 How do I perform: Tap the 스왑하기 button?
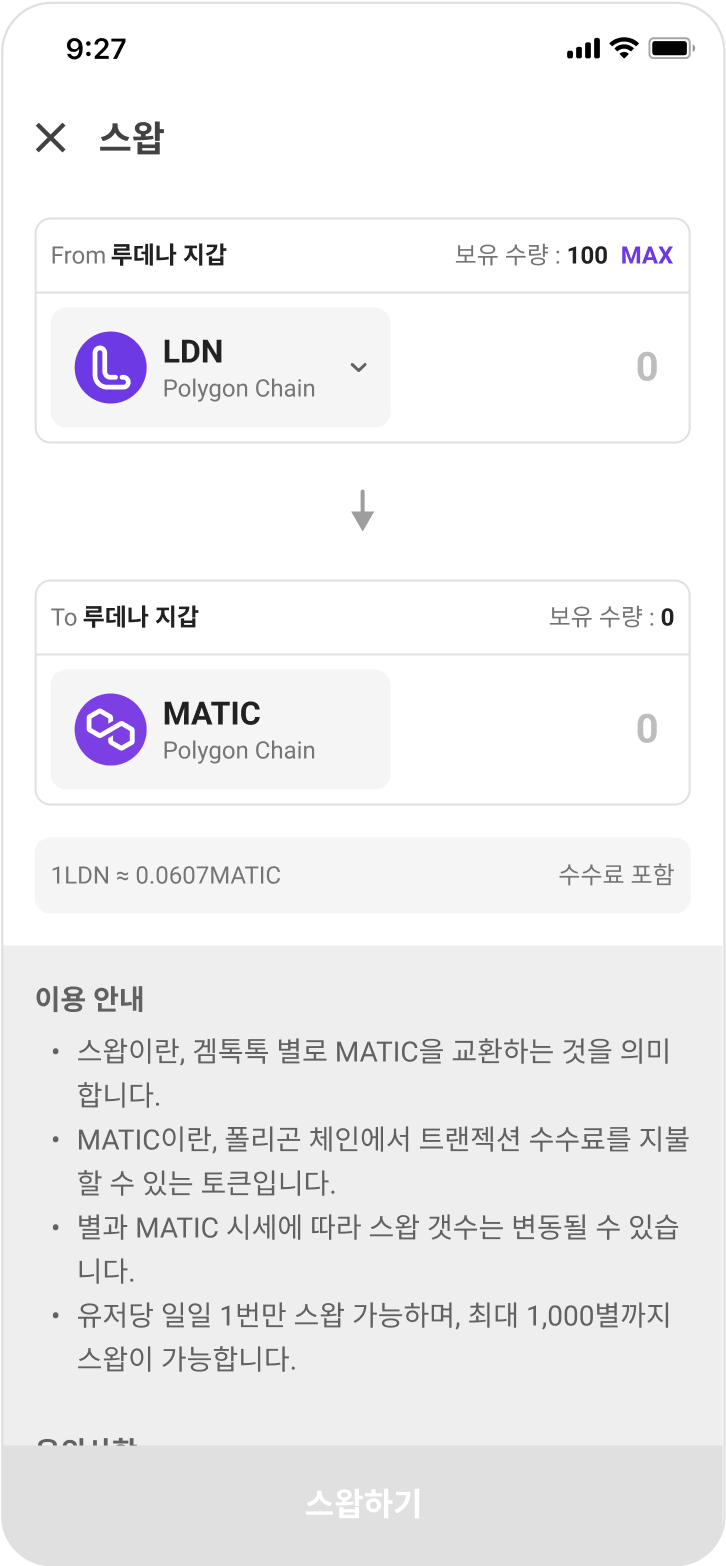click(x=363, y=1504)
